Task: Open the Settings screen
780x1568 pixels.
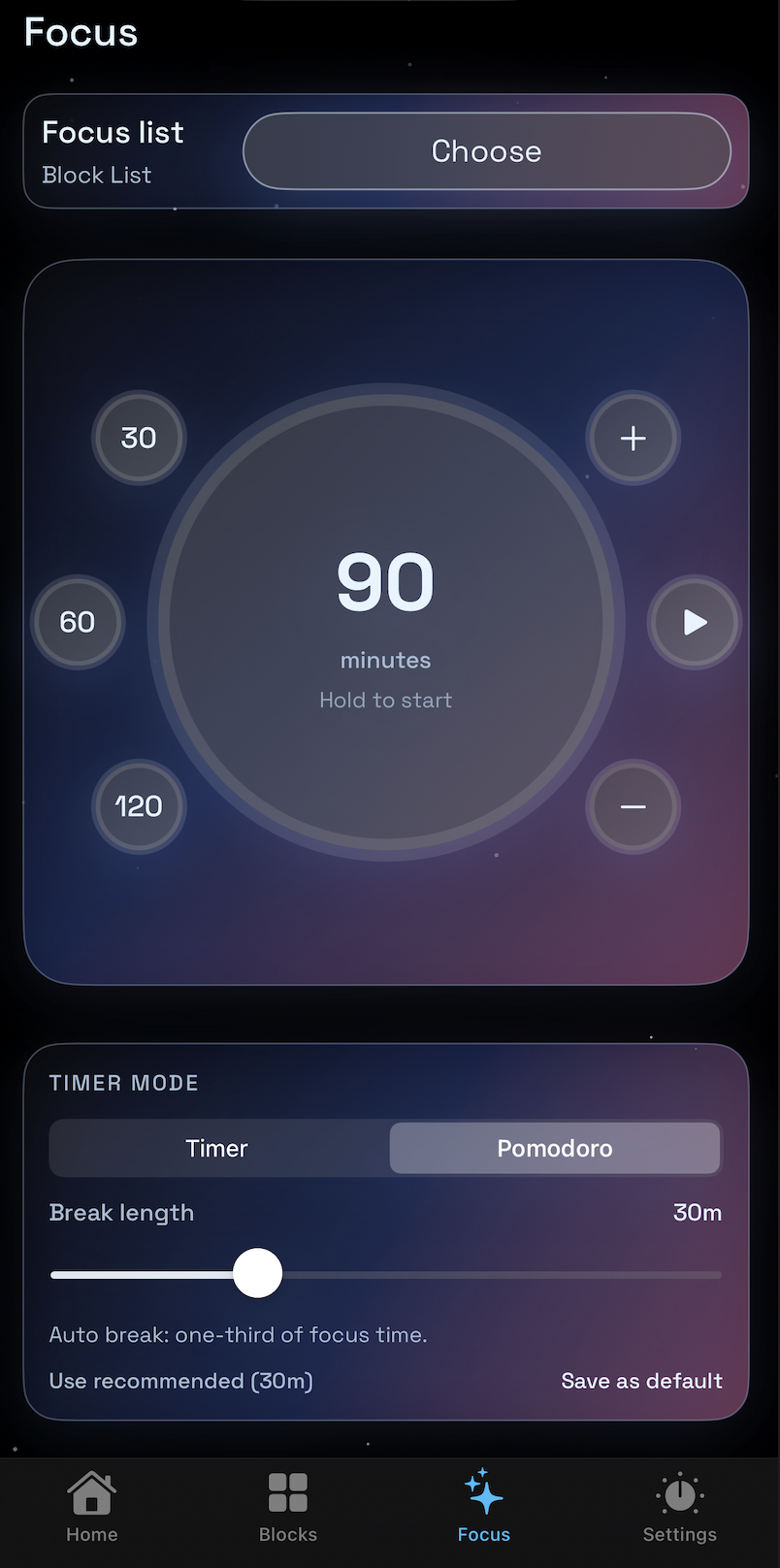Action: 679,1507
